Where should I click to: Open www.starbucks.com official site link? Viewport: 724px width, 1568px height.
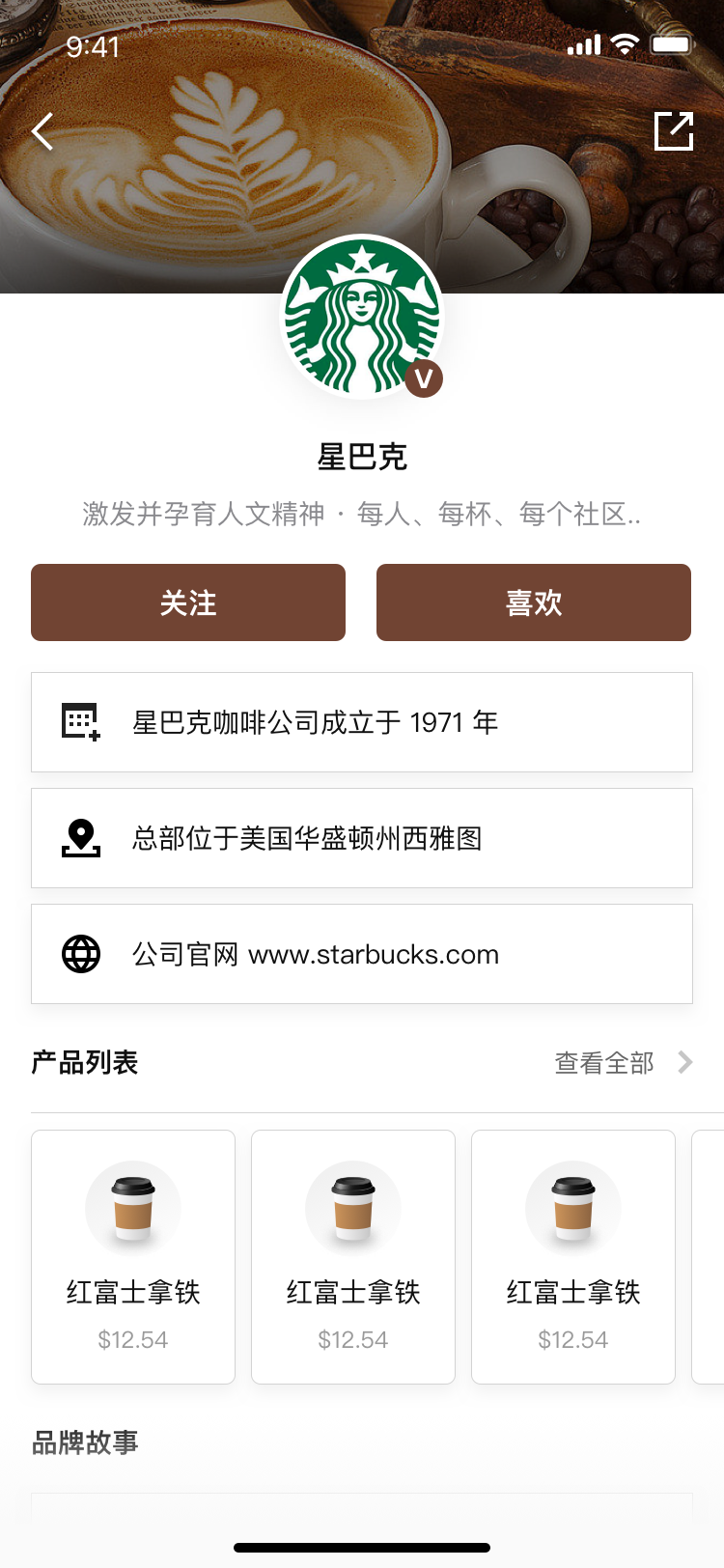pyautogui.click(x=375, y=955)
